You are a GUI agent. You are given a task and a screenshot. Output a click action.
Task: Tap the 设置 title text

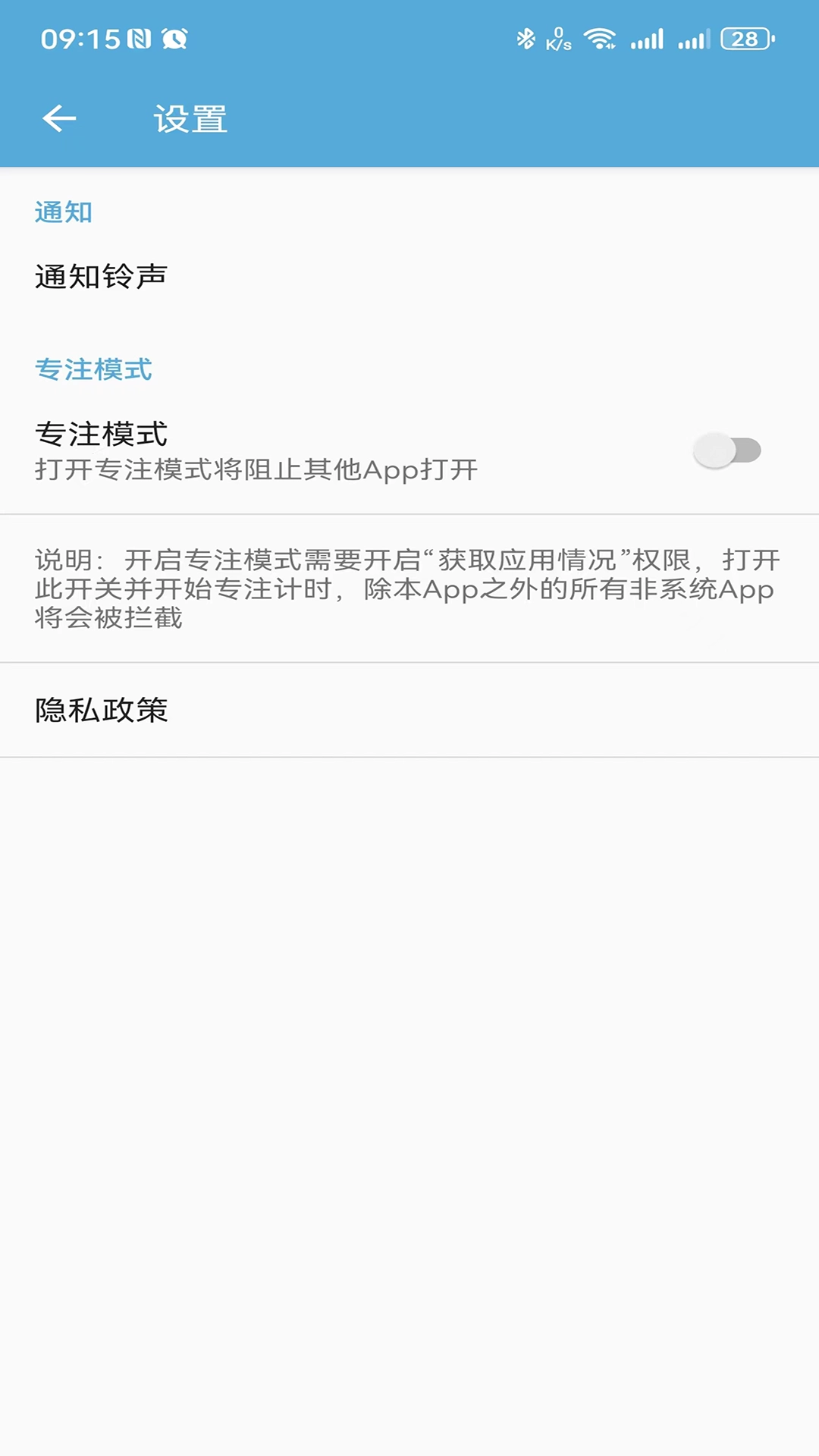188,119
